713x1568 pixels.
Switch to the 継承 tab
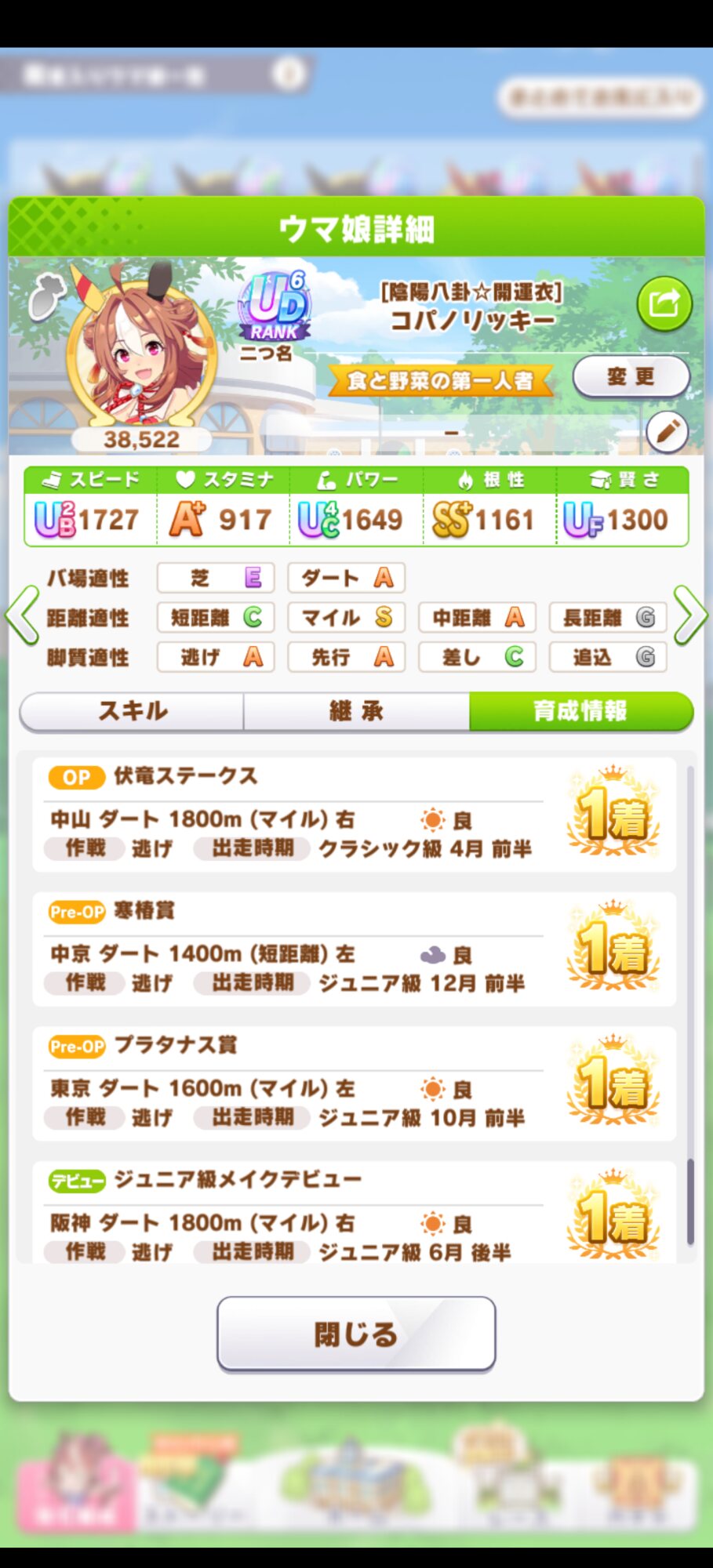pyautogui.click(x=356, y=711)
